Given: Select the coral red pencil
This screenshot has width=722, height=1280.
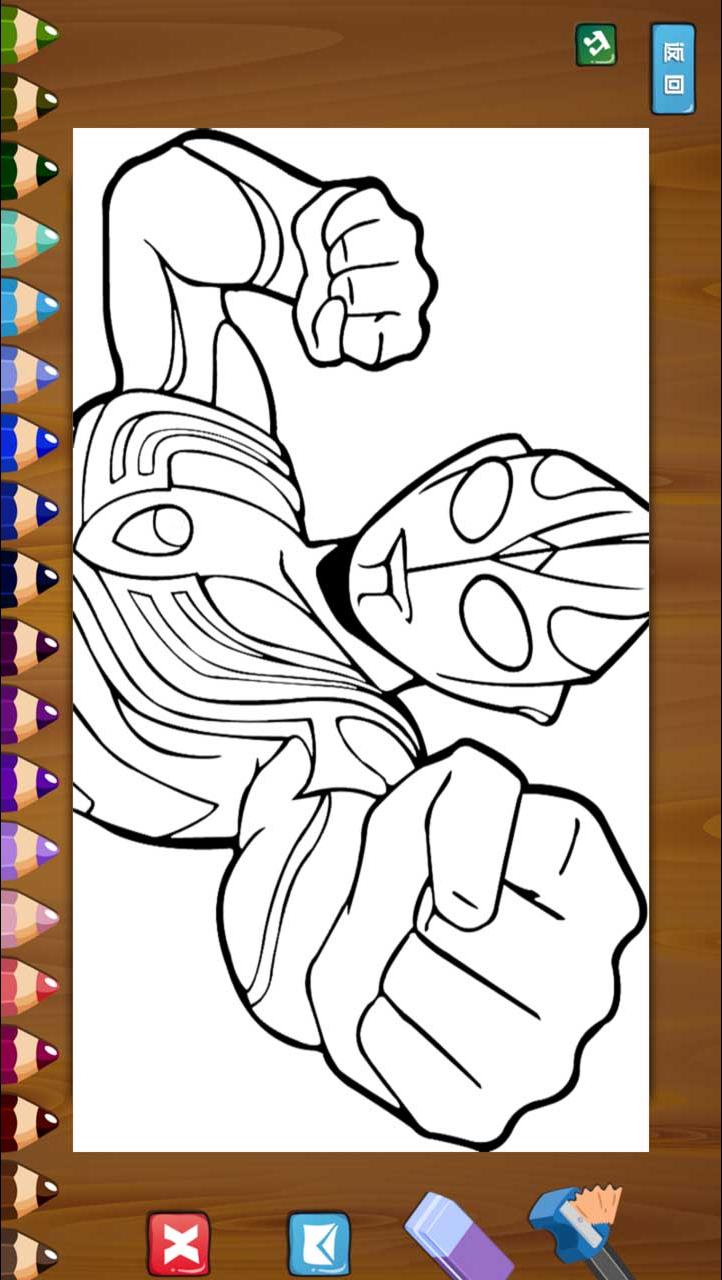Looking at the screenshot, I should point(28,986).
